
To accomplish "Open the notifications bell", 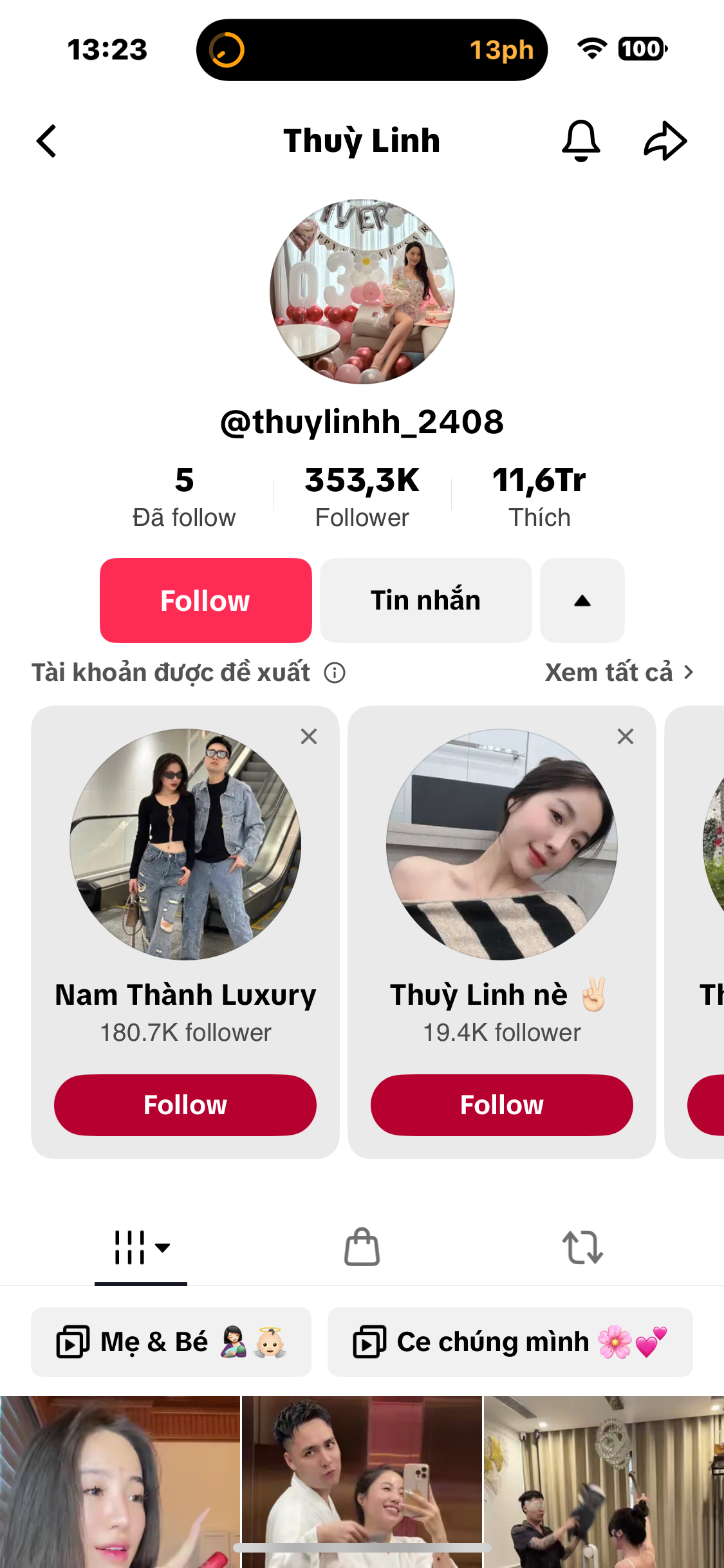I will click(580, 141).
